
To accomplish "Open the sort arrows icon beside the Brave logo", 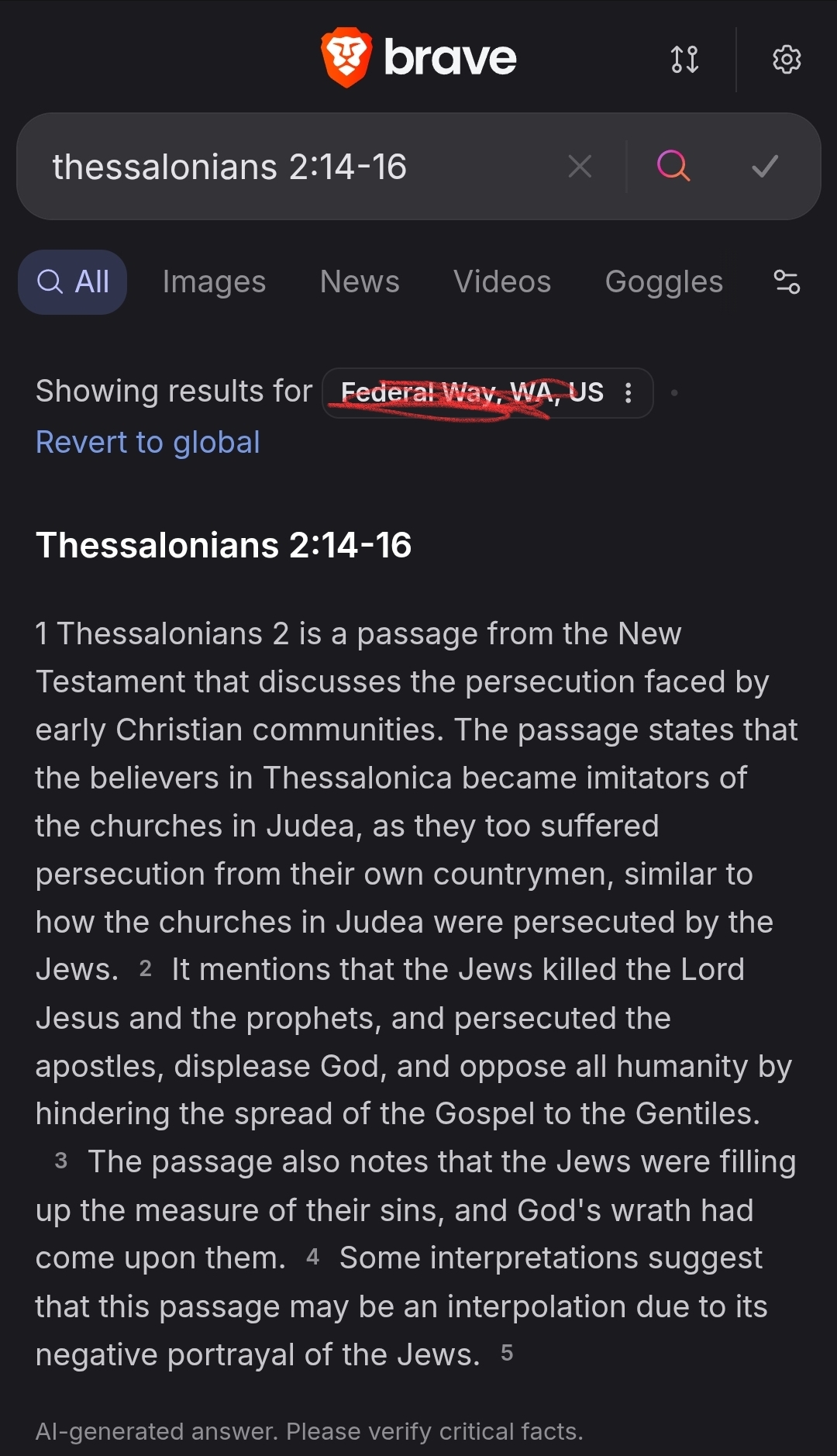I will [684, 59].
